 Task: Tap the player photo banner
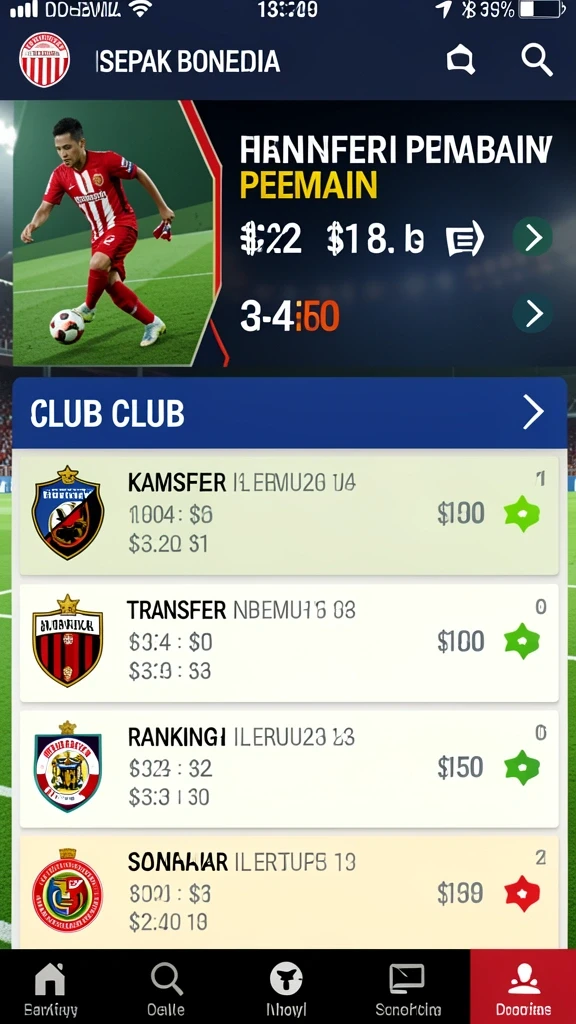[x=114, y=232]
